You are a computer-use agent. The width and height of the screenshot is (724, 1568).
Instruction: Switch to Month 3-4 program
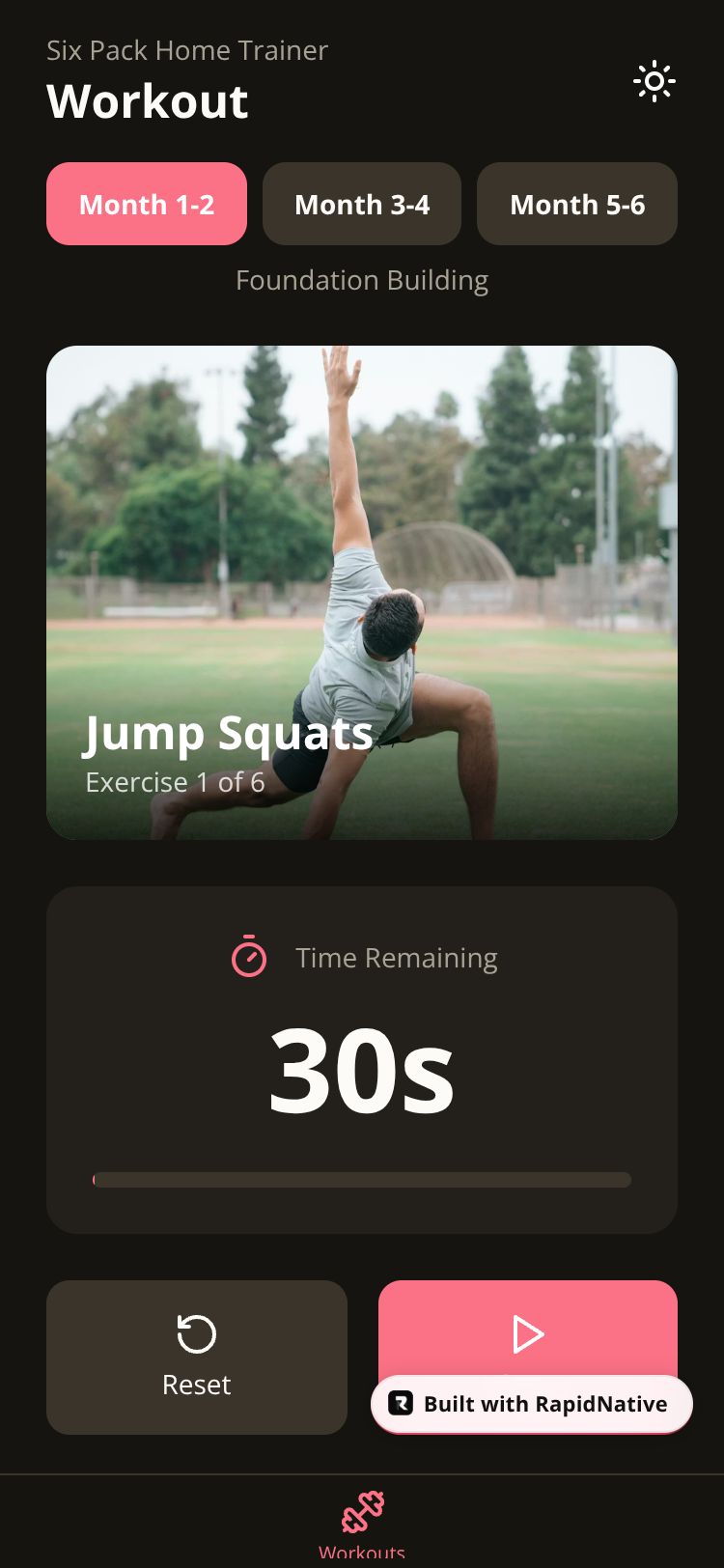click(x=362, y=204)
